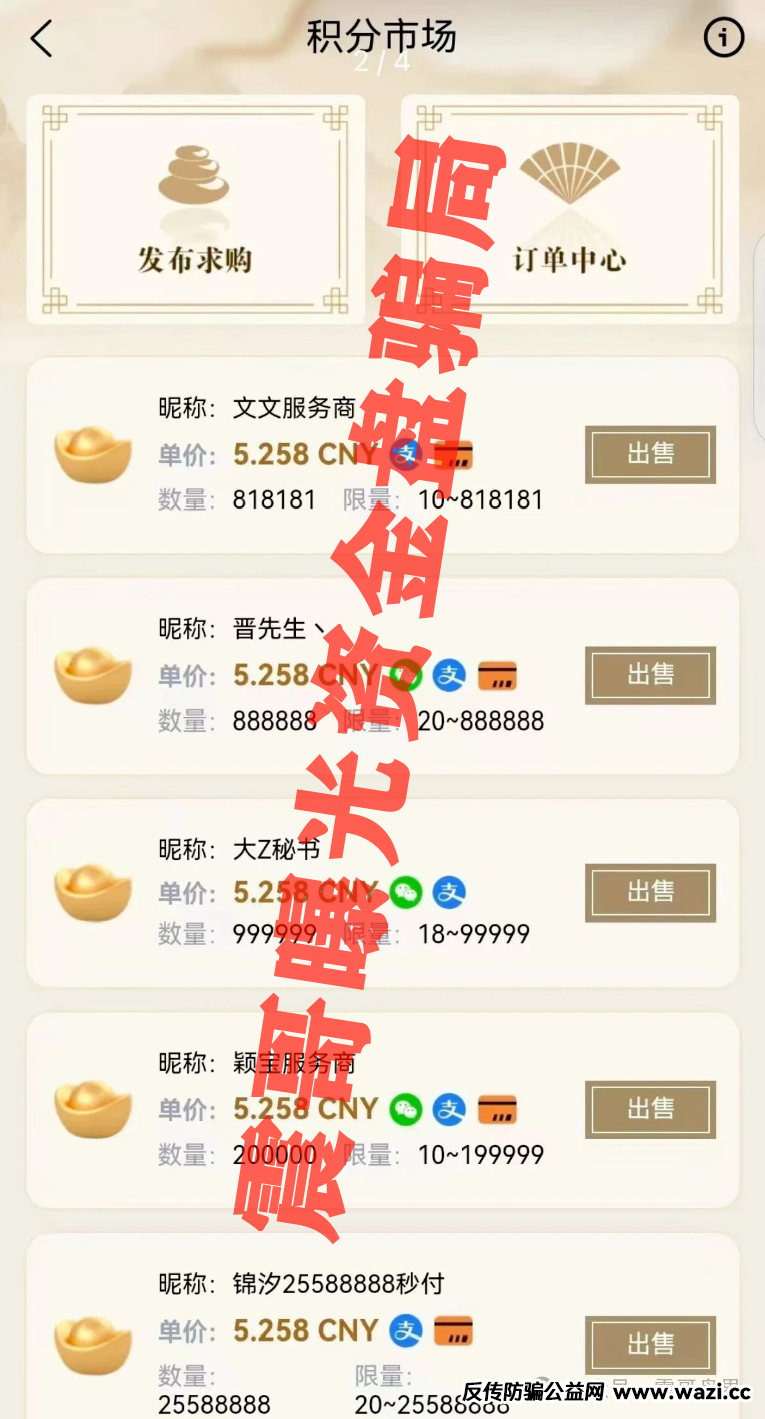Sell to 大Z秘书 via 出售 button
This screenshot has width=765, height=1419.
(x=650, y=892)
